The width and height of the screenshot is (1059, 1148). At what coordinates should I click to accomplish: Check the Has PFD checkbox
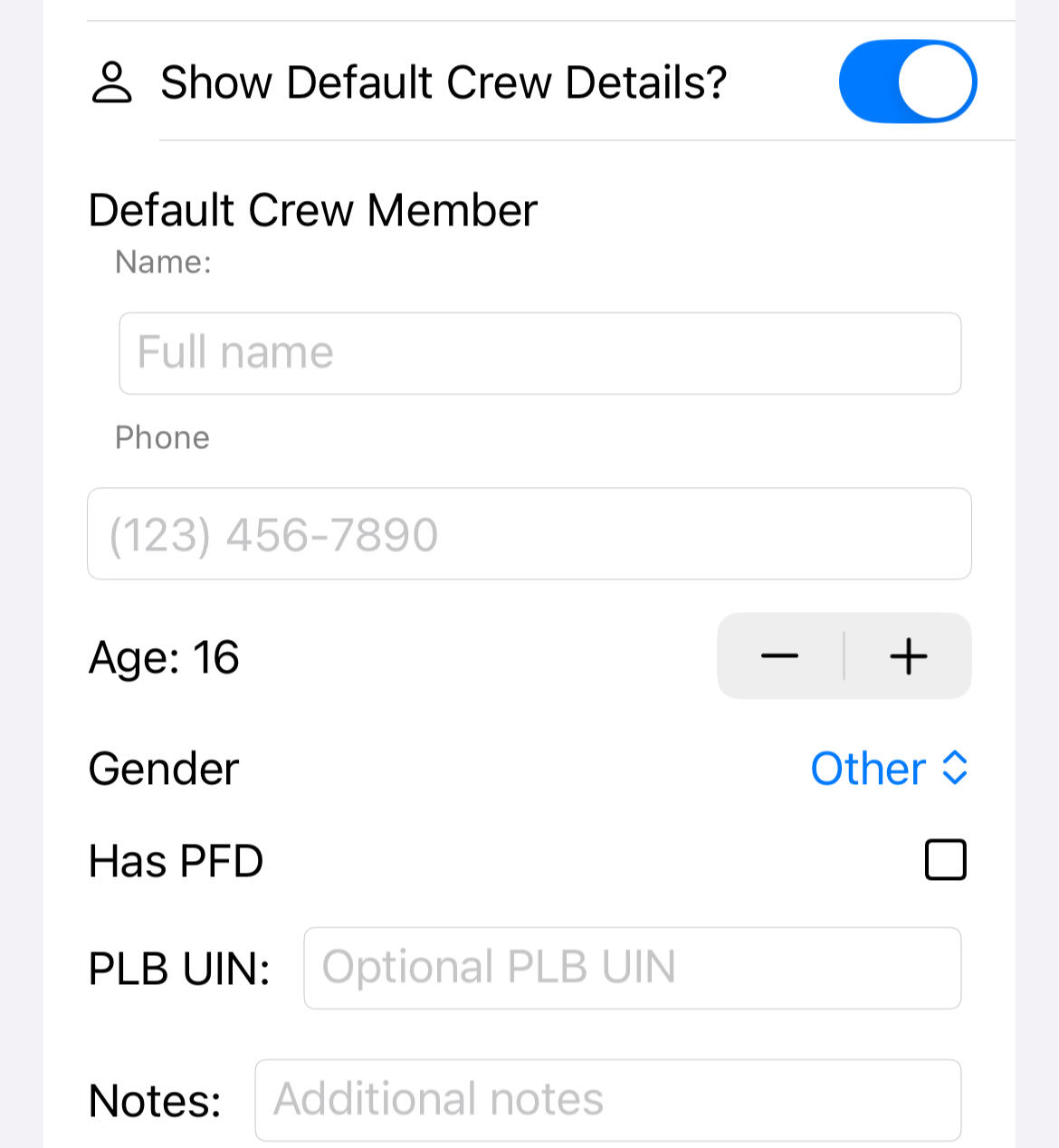click(x=945, y=860)
